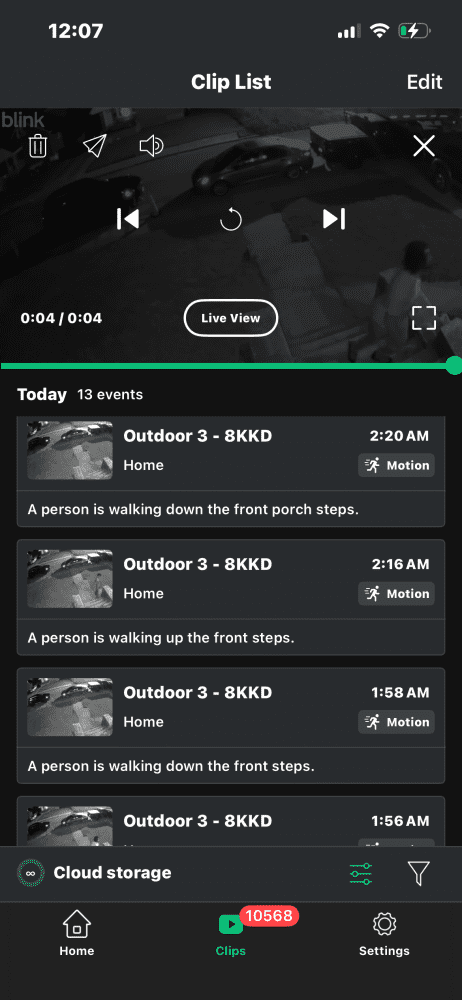Open the 2:16 AM Outdoor 3 clip
Image resolution: width=462 pixels, height=1000 pixels.
230,597
